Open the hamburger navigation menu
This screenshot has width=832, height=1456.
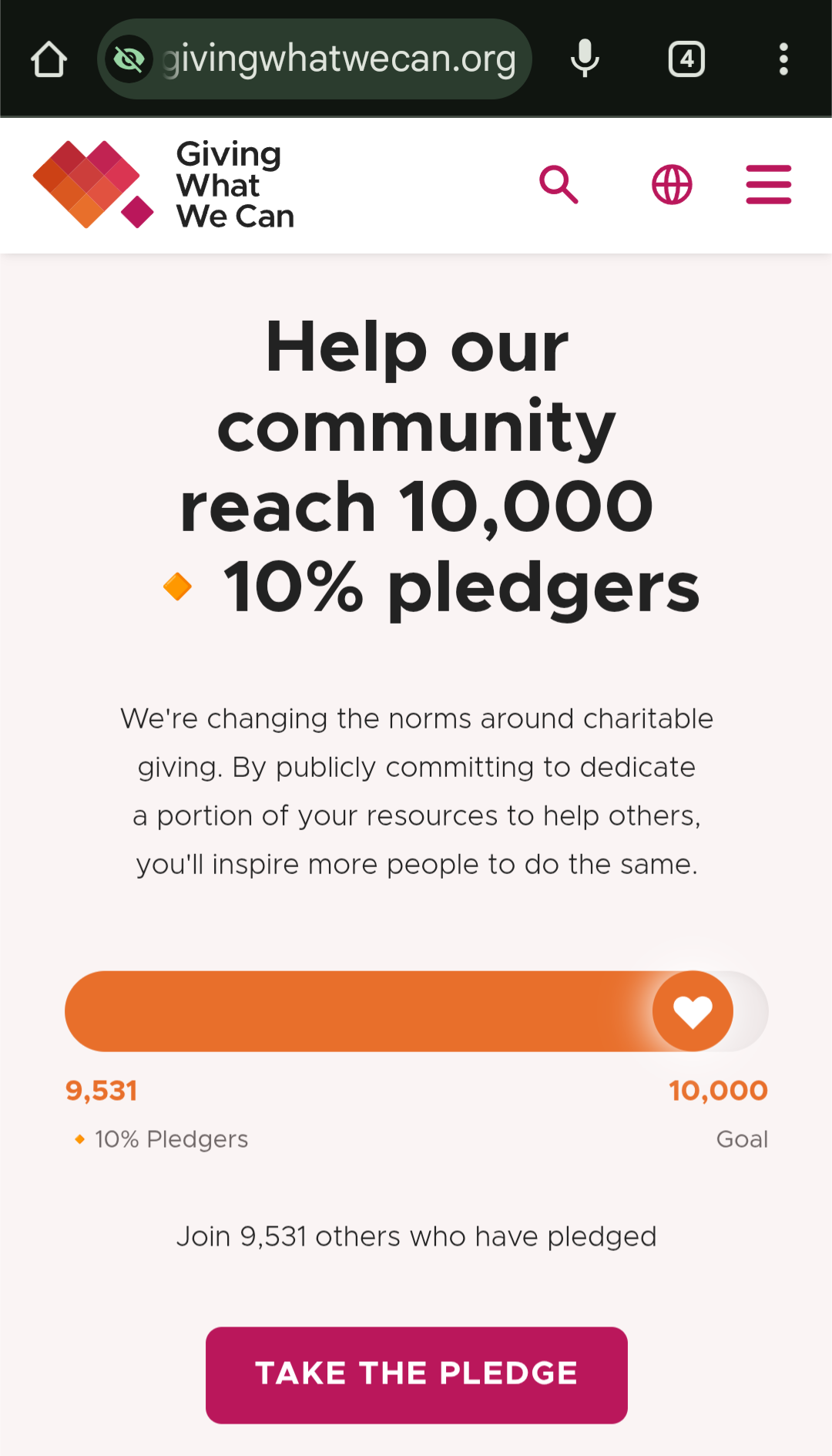click(x=769, y=185)
